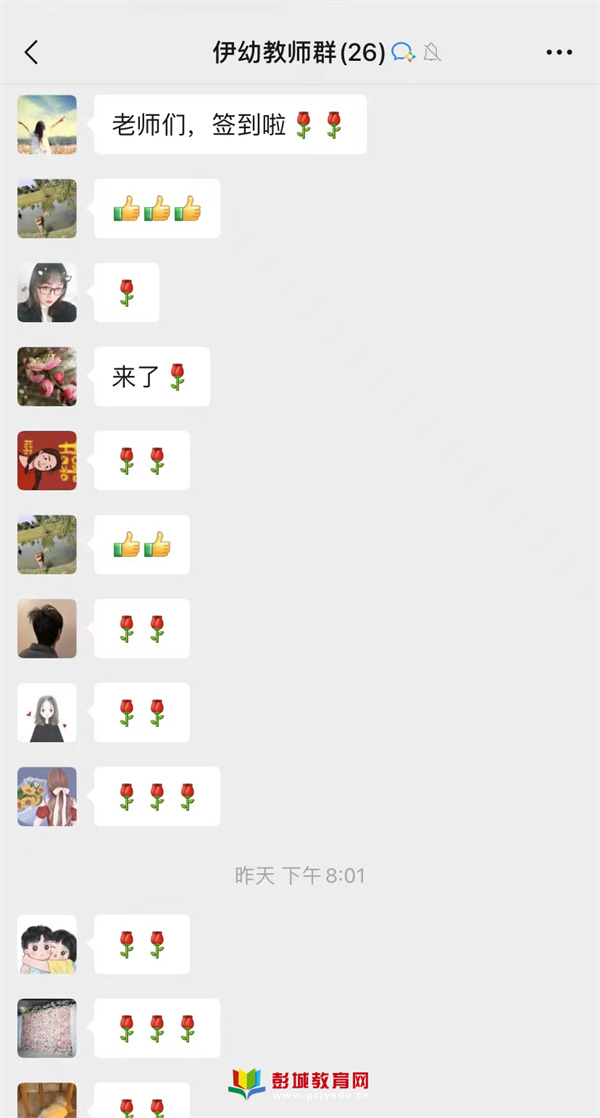The height and width of the screenshot is (1118, 600).
Task: Open the line-drawn girl avatar profile
Action: [x=47, y=712]
